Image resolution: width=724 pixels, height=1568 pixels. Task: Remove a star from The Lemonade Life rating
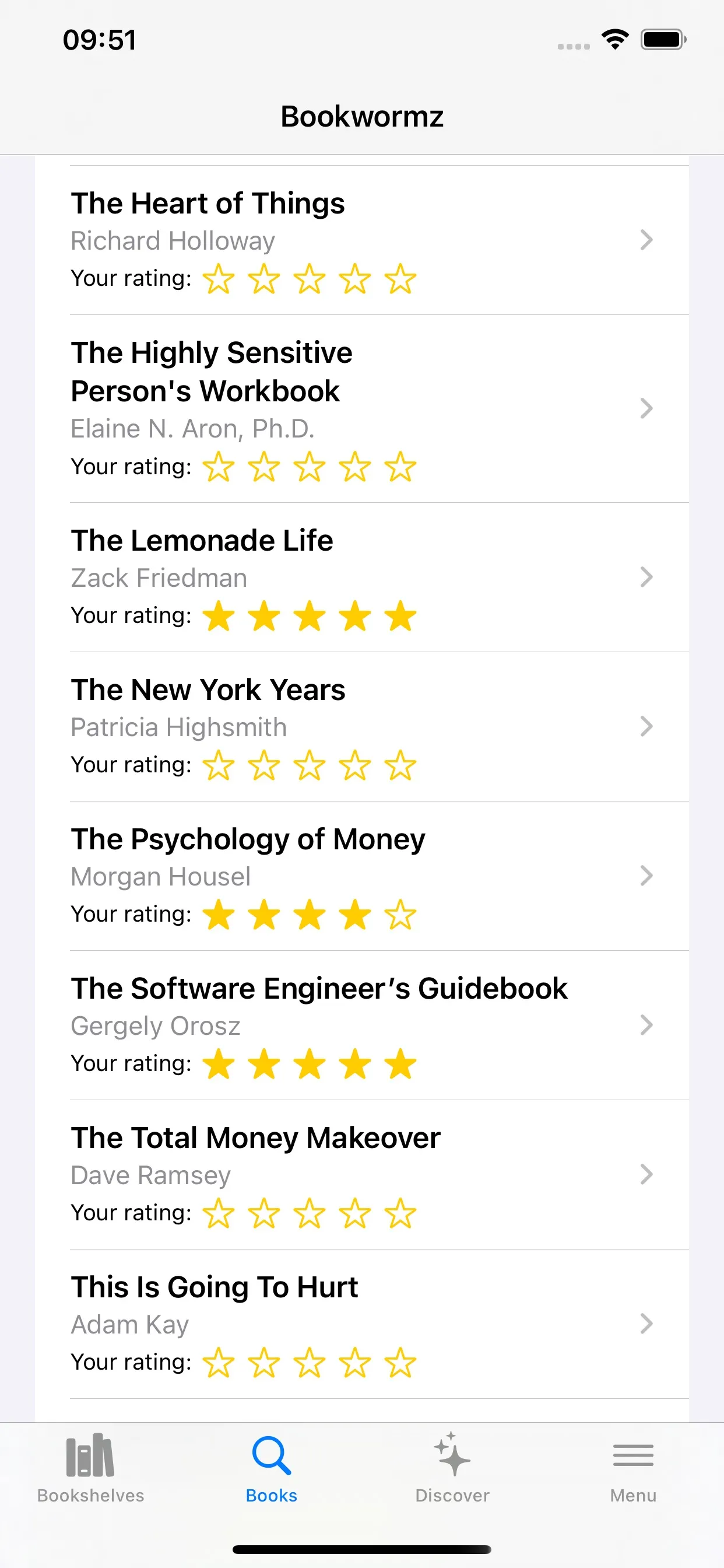356,616
